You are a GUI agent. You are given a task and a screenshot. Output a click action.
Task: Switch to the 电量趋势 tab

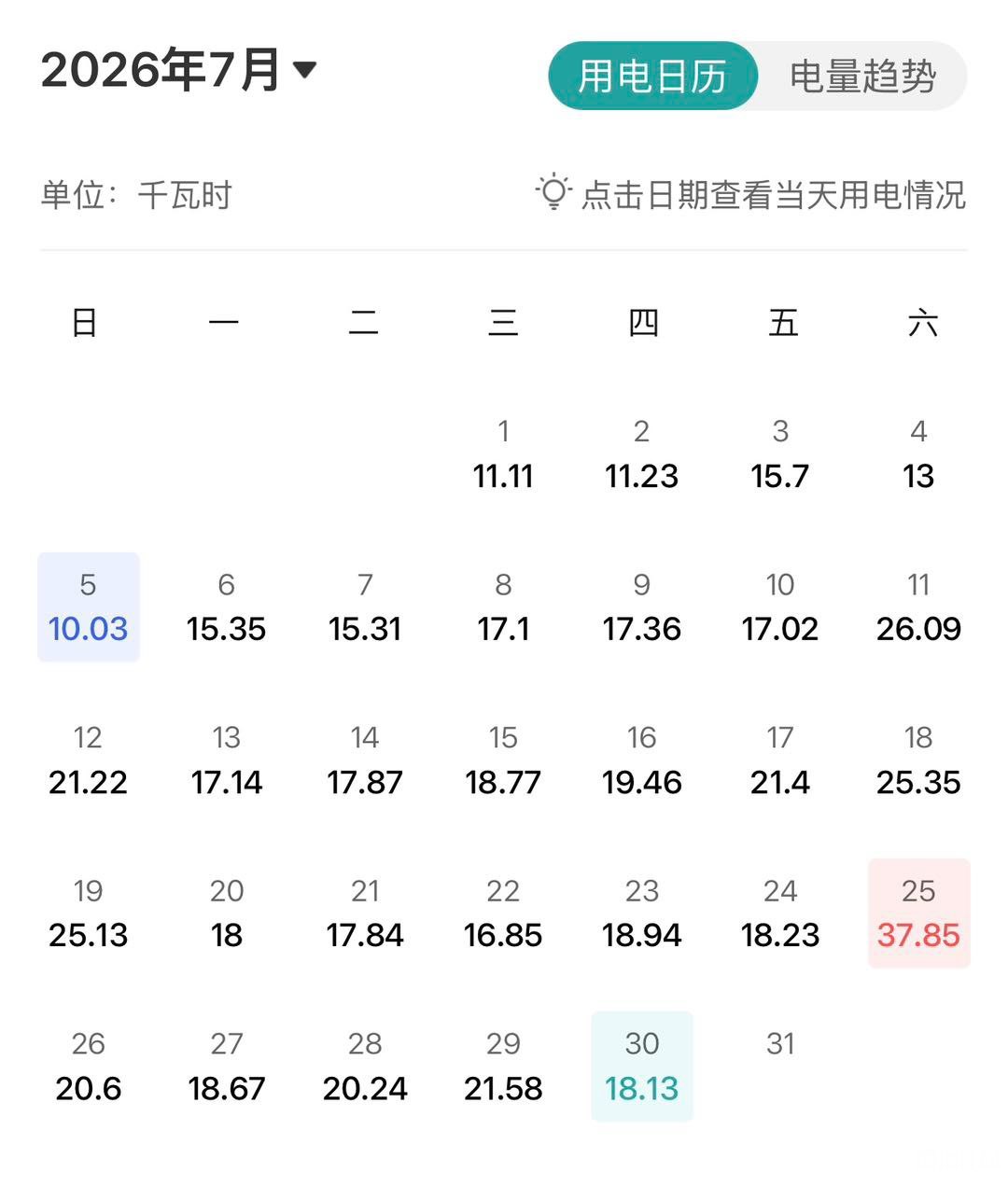pyautogui.click(x=862, y=76)
